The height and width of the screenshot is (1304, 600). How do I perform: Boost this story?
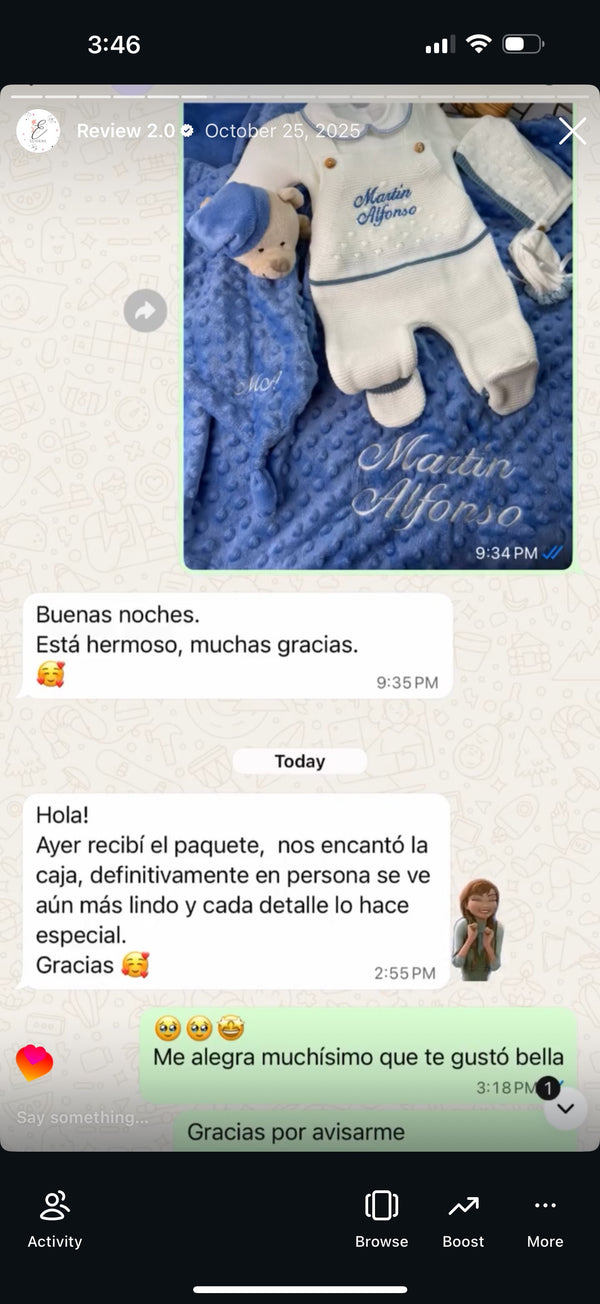463,1219
